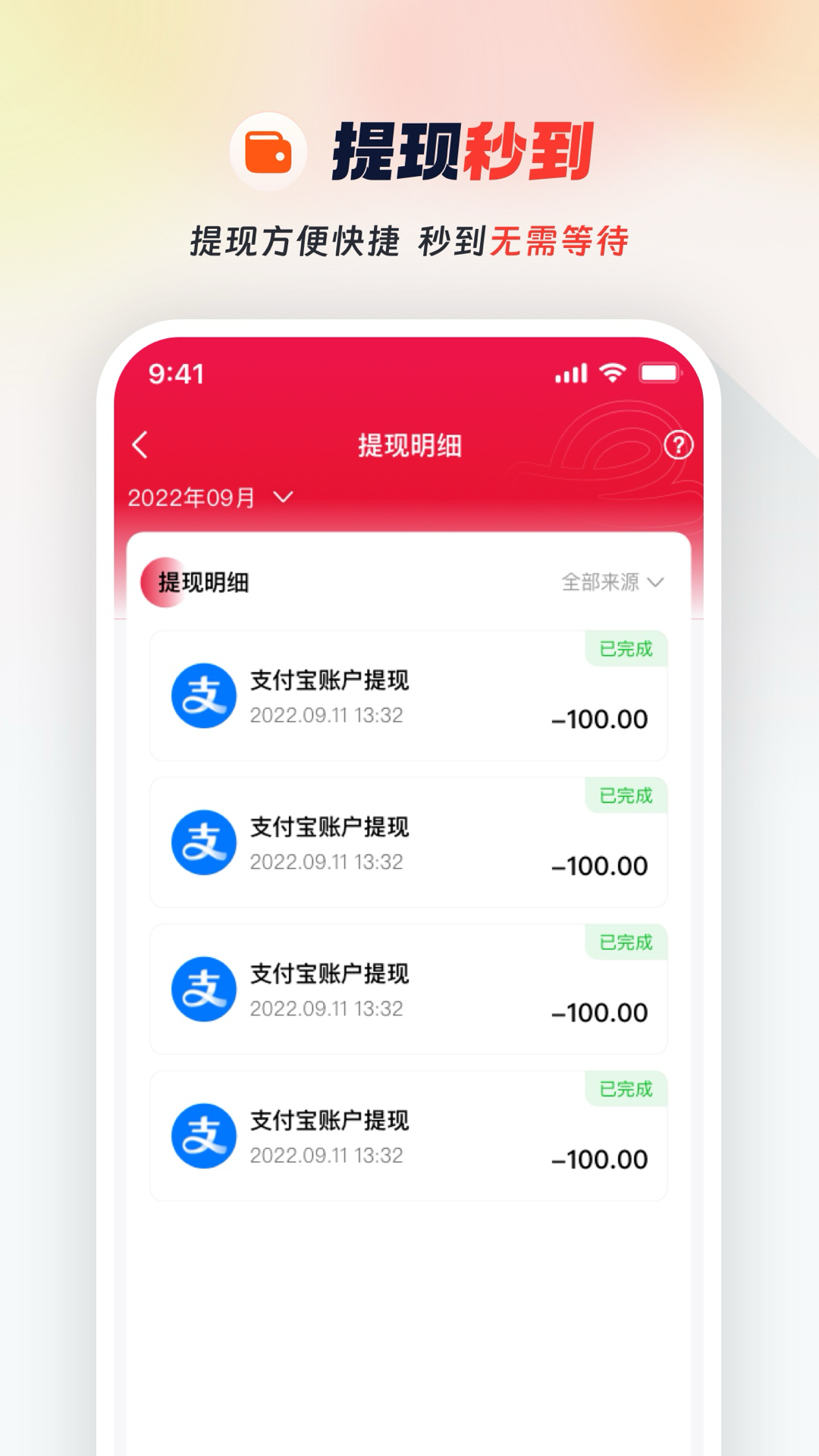Screen dimensions: 819x1456
Task: Collapse the month picker chevron
Action: coord(284,499)
